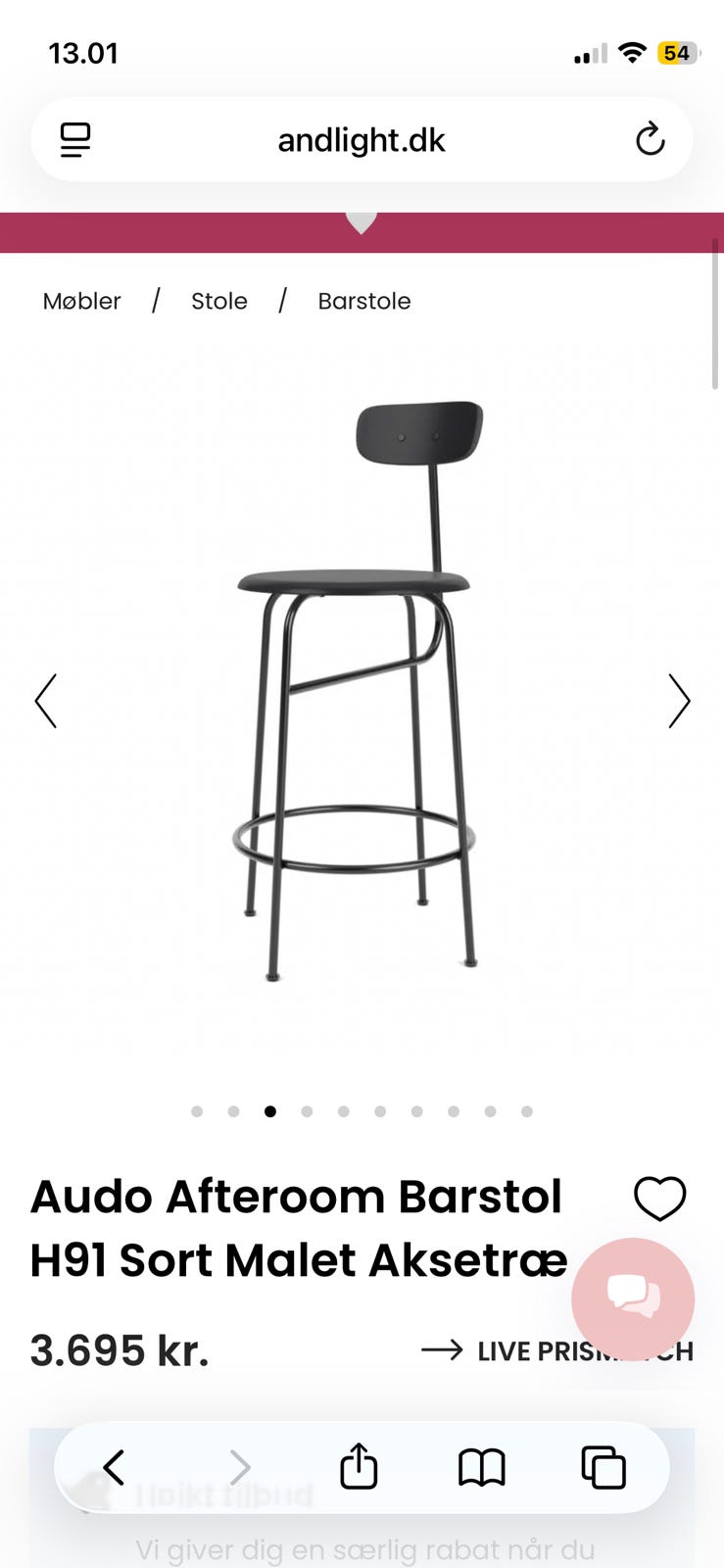Screen dimensions: 724x1568
Task: Open the Safari page menu icon
Action: (x=75, y=140)
